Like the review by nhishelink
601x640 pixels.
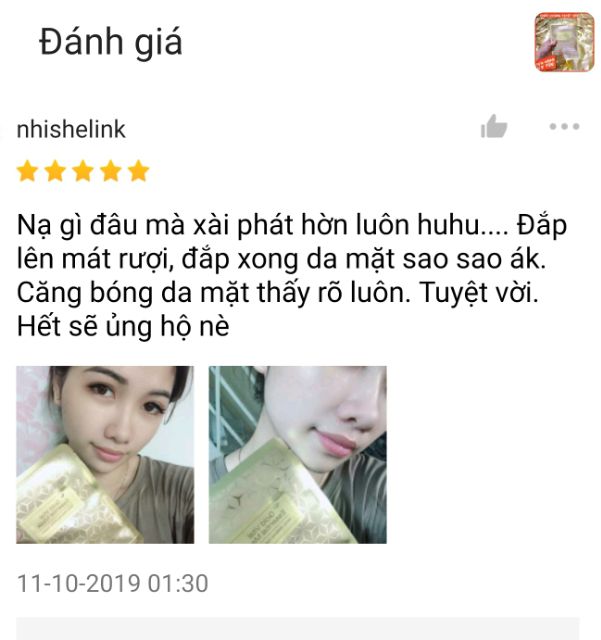pyautogui.click(x=493, y=127)
